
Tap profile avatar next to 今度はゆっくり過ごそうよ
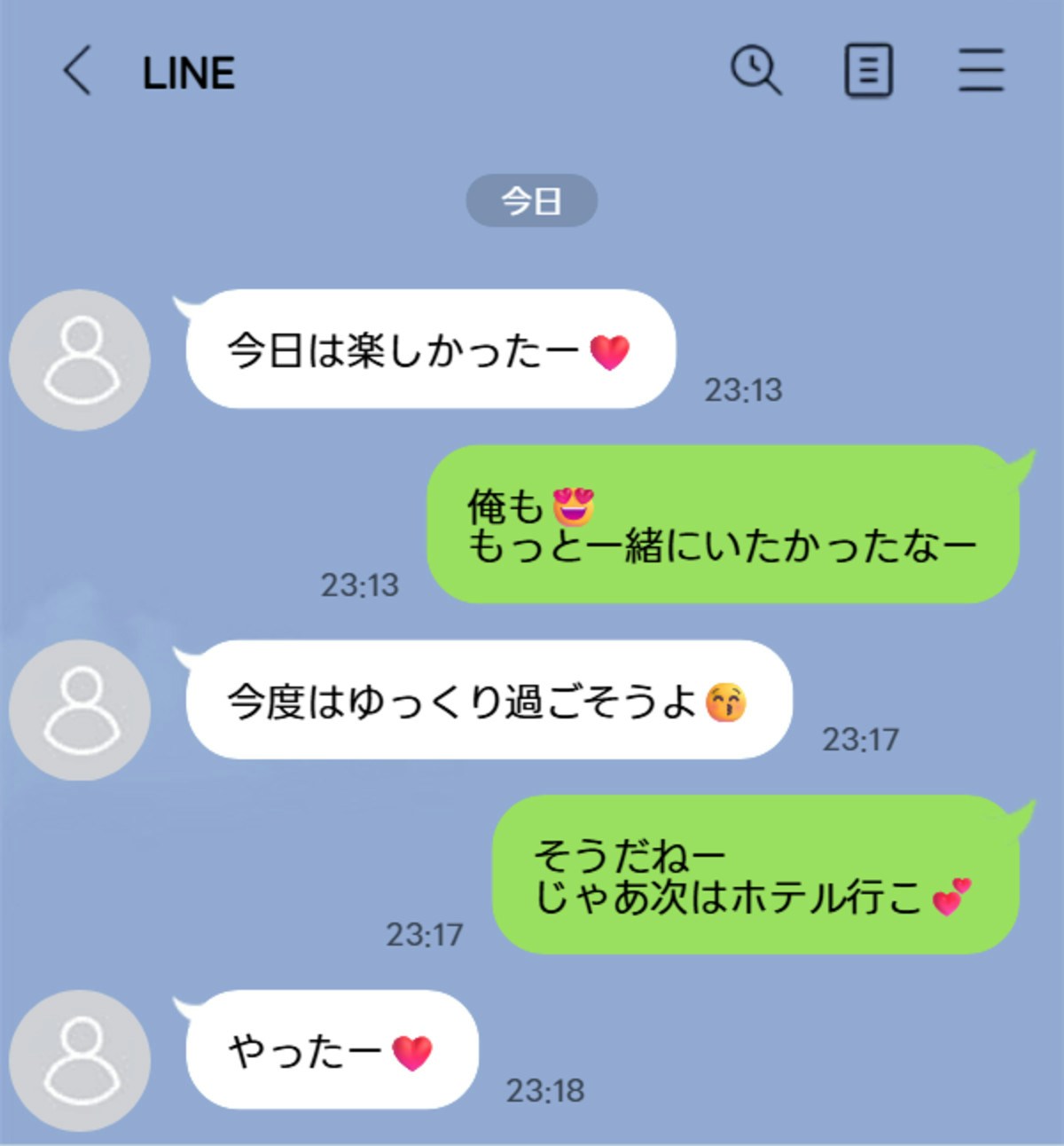80,710
